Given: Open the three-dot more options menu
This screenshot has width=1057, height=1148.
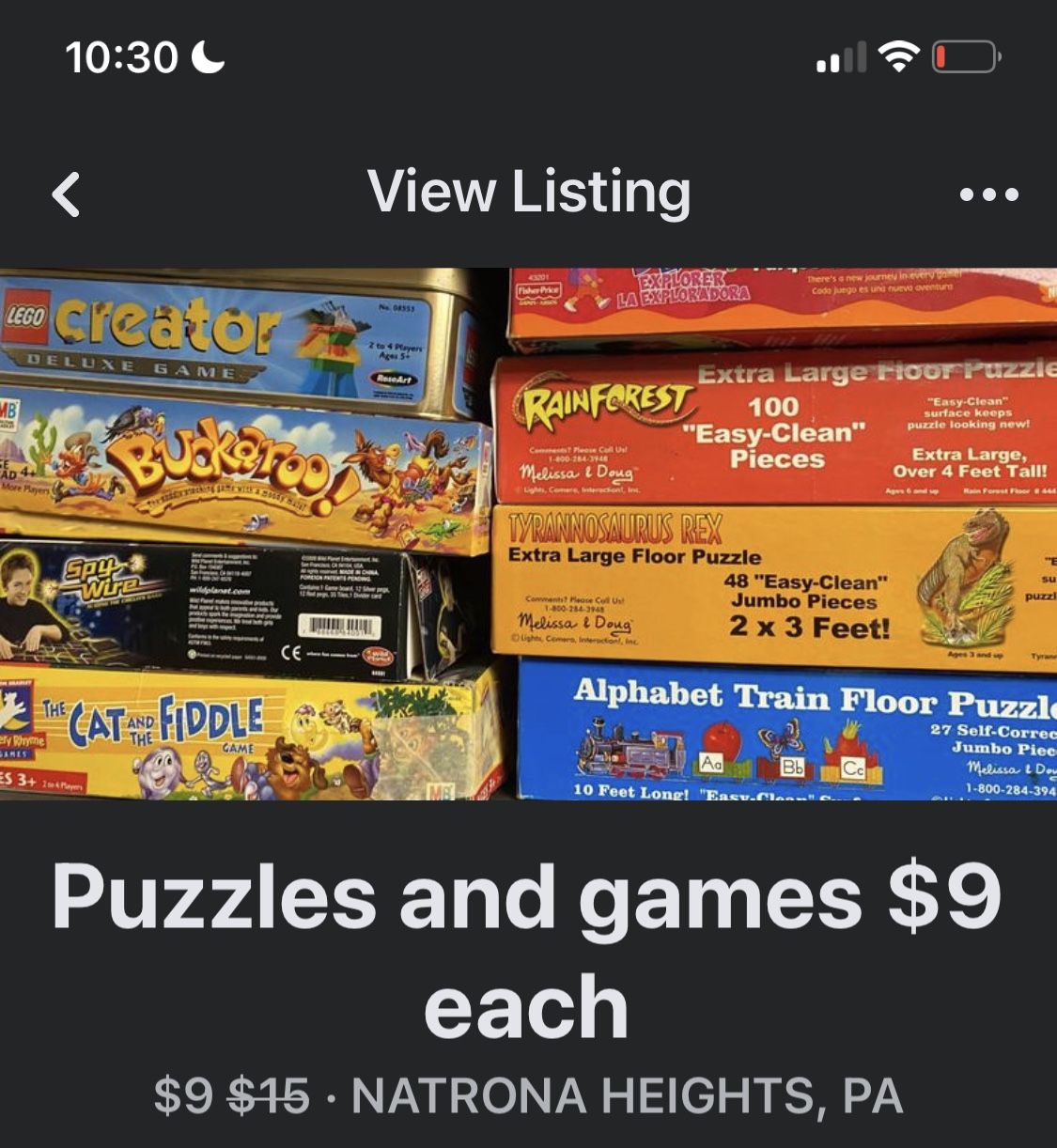Looking at the screenshot, I should [988, 194].
